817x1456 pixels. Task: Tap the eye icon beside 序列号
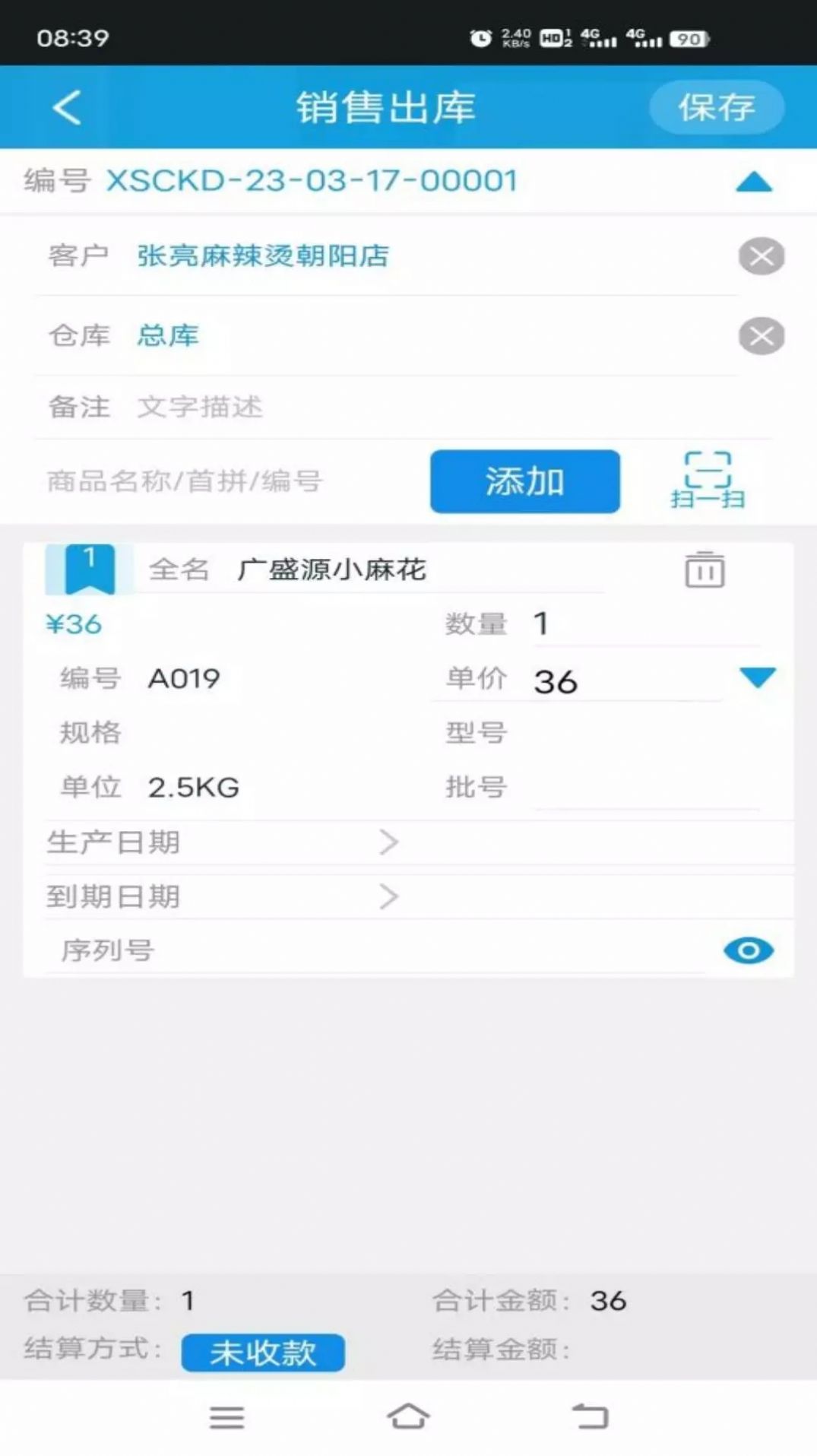pyautogui.click(x=748, y=950)
